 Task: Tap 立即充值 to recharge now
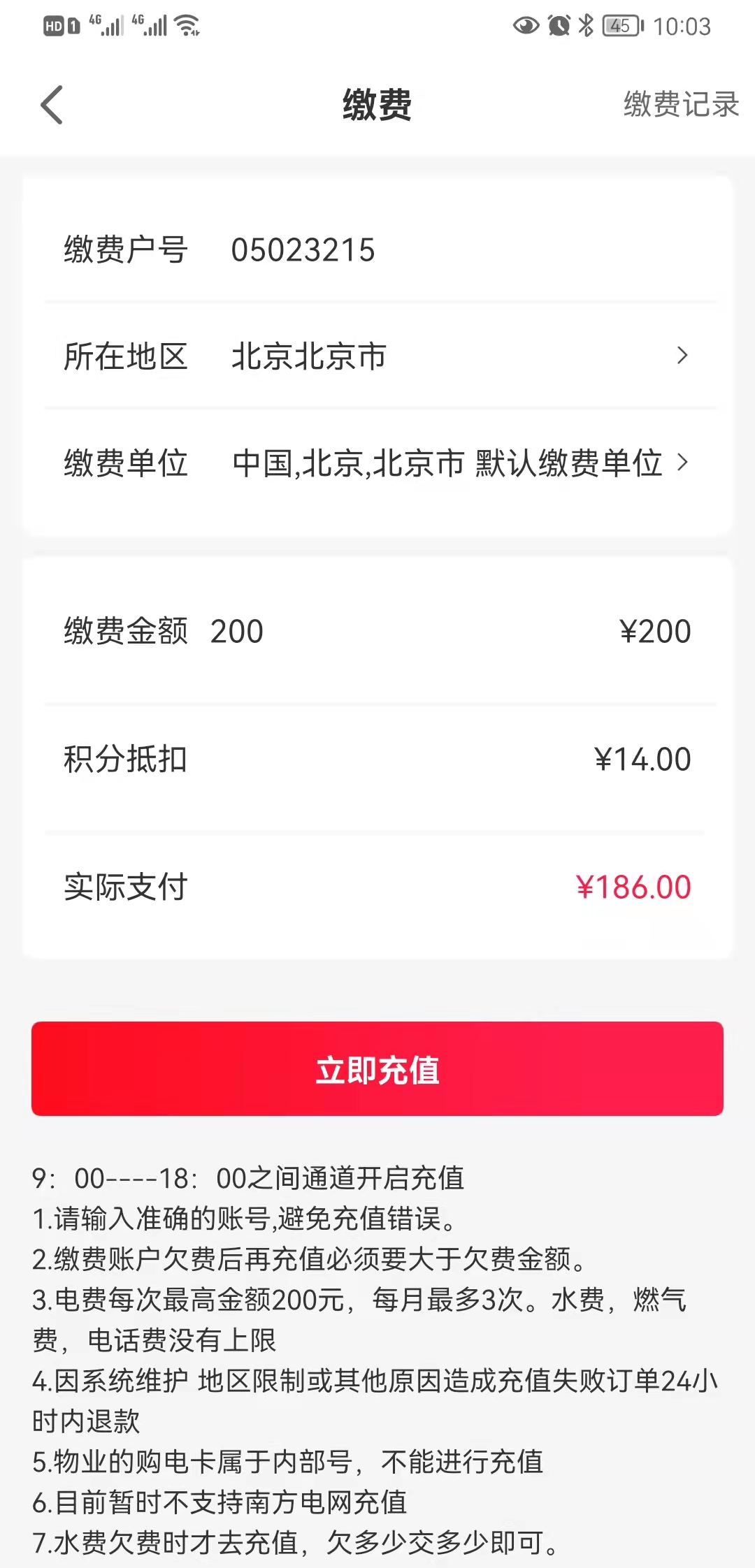click(377, 1069)
